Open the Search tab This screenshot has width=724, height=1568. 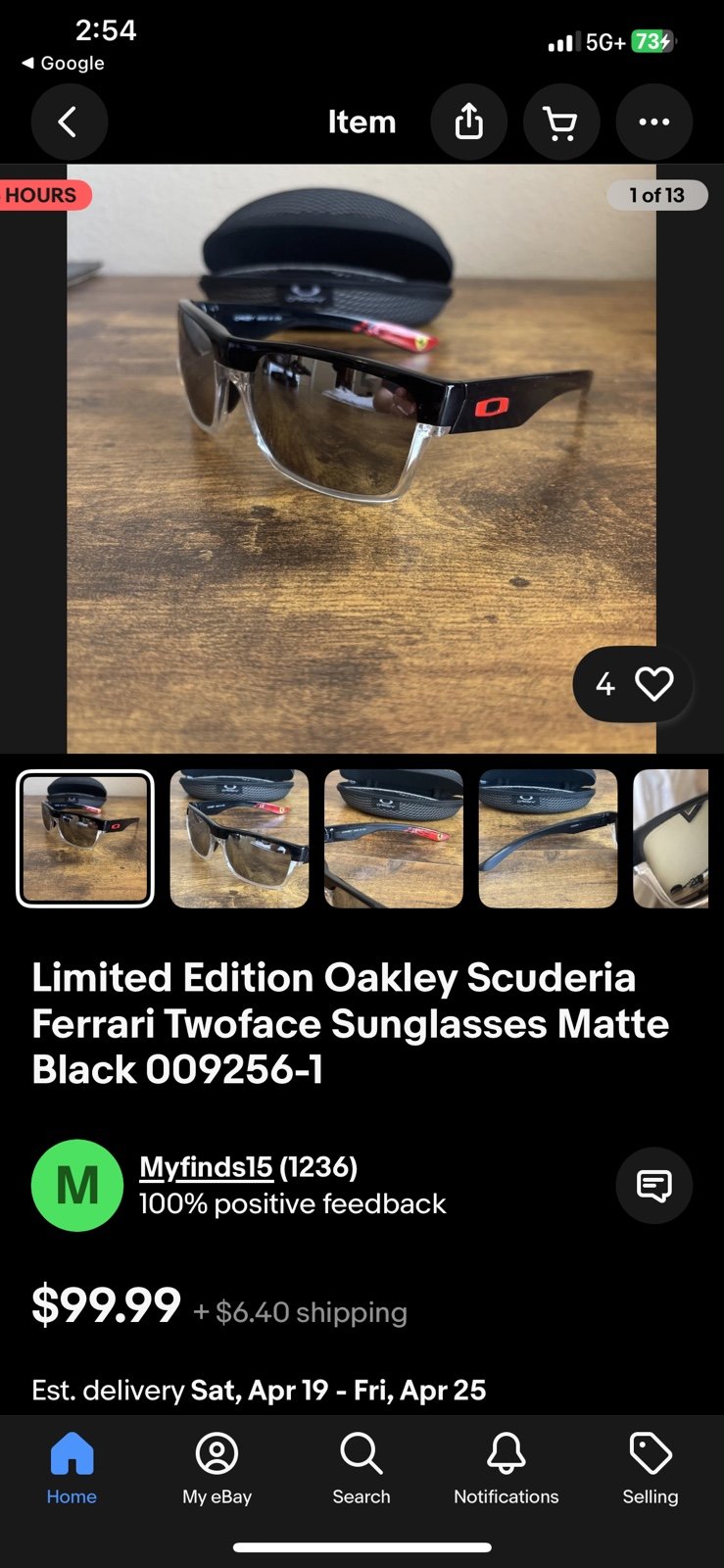tap(362, 1468)
